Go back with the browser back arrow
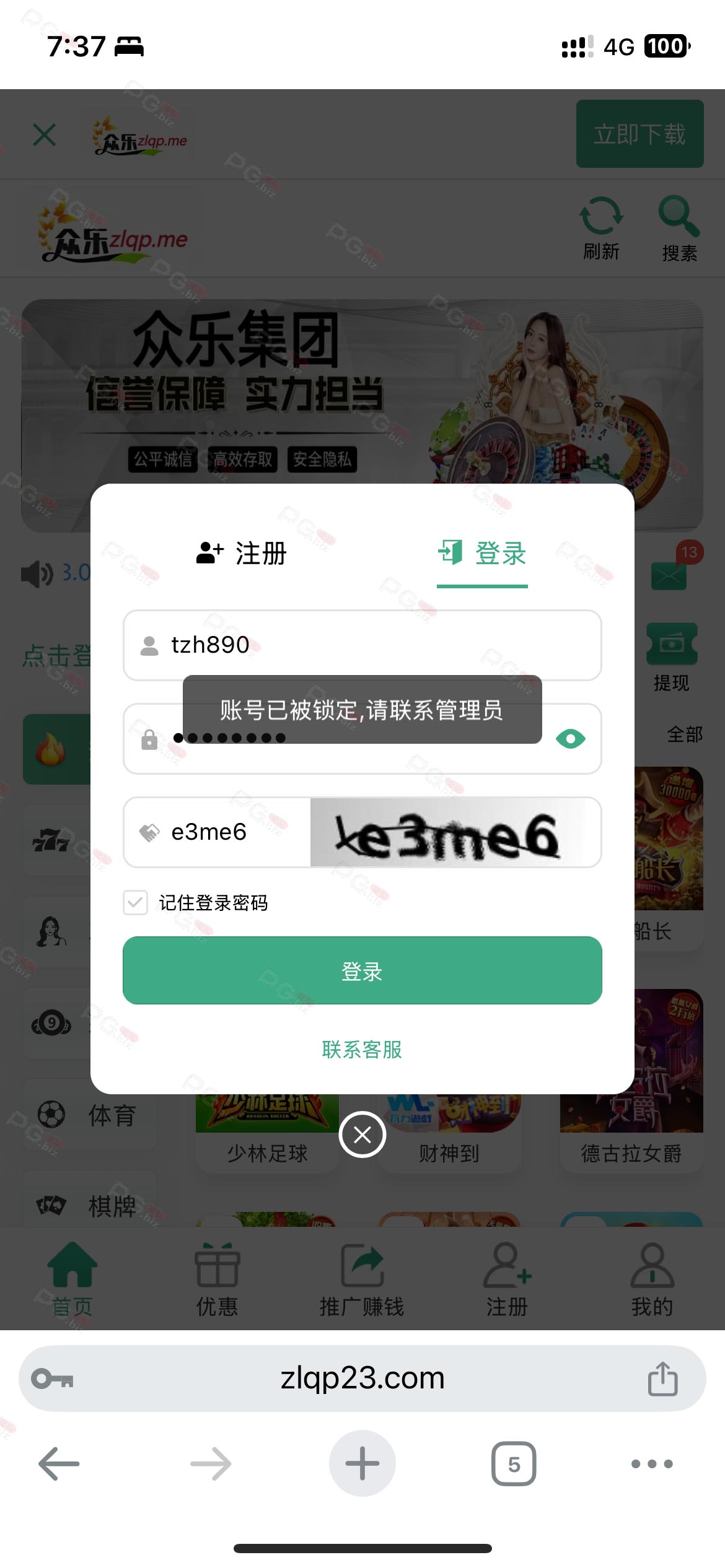 [59, 1464]
